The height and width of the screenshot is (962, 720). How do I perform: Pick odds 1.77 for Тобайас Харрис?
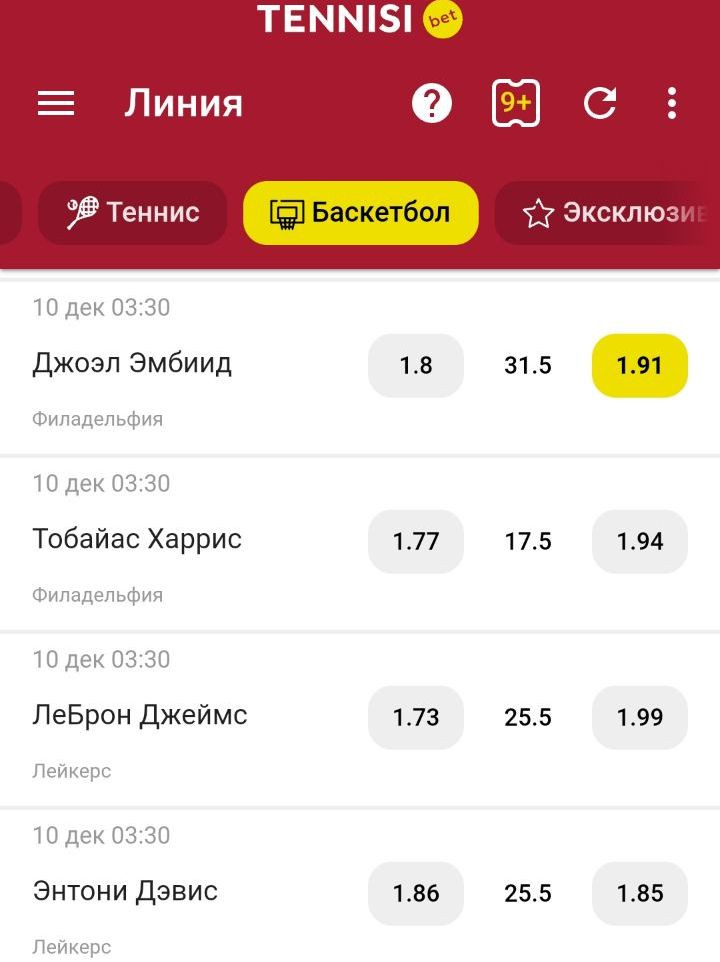(416, 542)
